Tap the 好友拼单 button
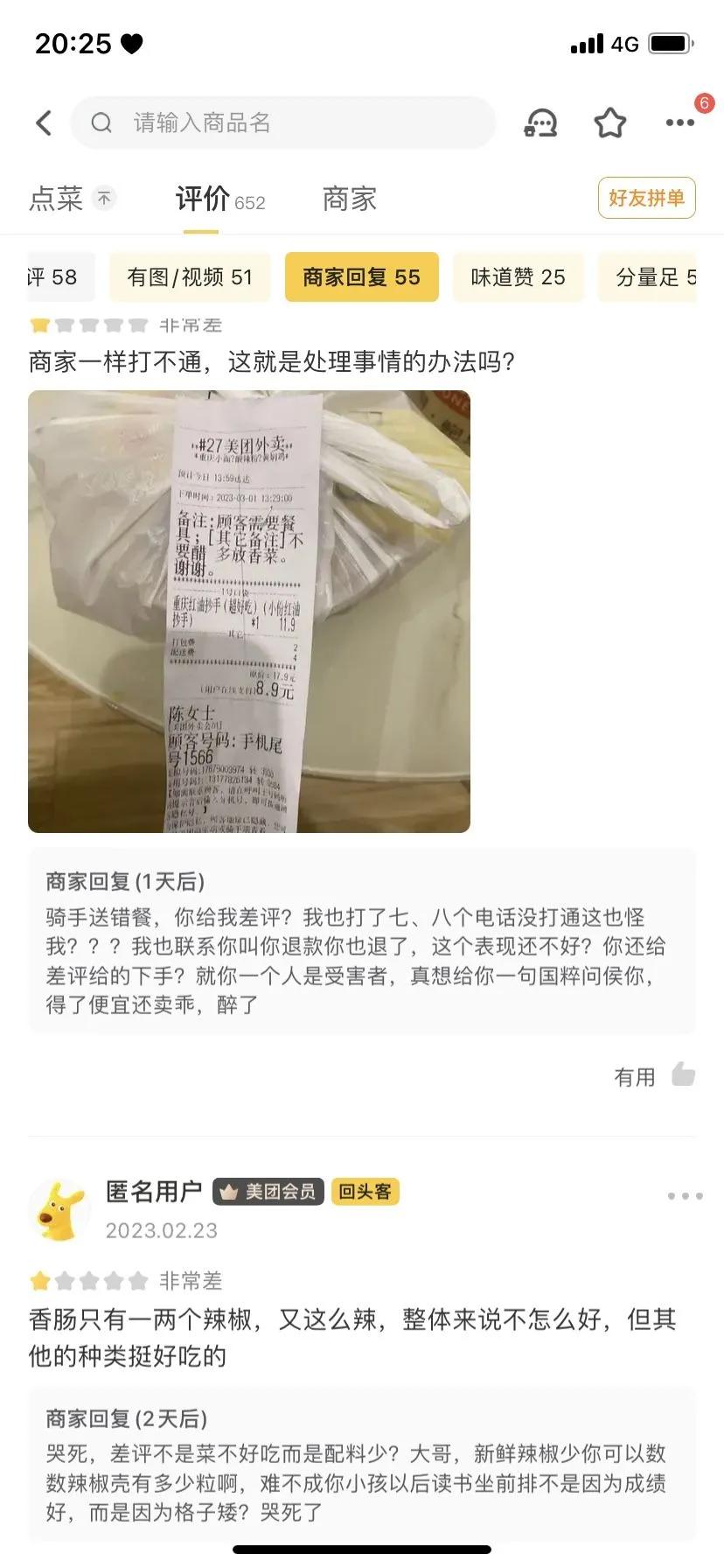724x1568 pixels. pyautogui.click(x=646, y=198)
